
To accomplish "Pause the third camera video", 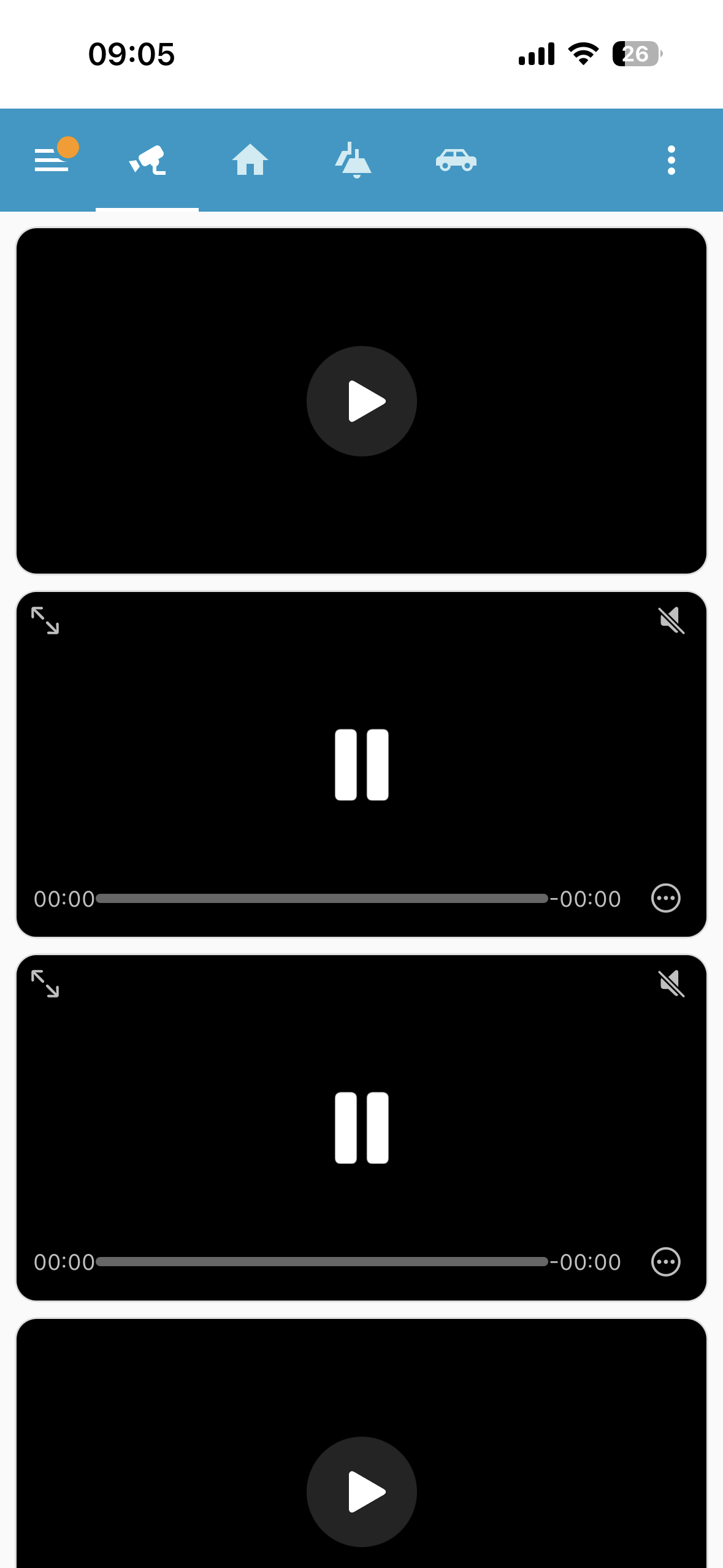I will (361, 1128).
